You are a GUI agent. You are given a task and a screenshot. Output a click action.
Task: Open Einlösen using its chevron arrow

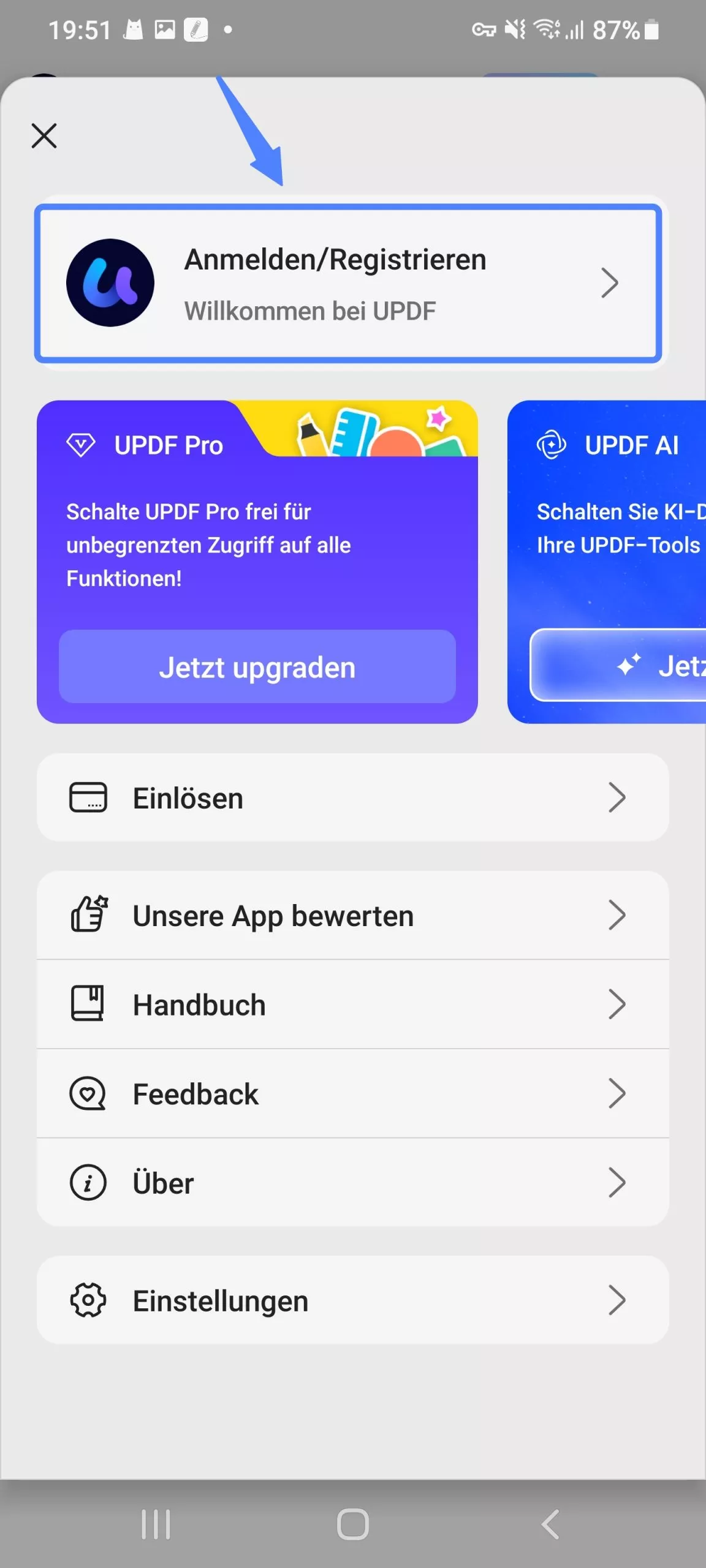pyautogui.click(x=617, y=797)
